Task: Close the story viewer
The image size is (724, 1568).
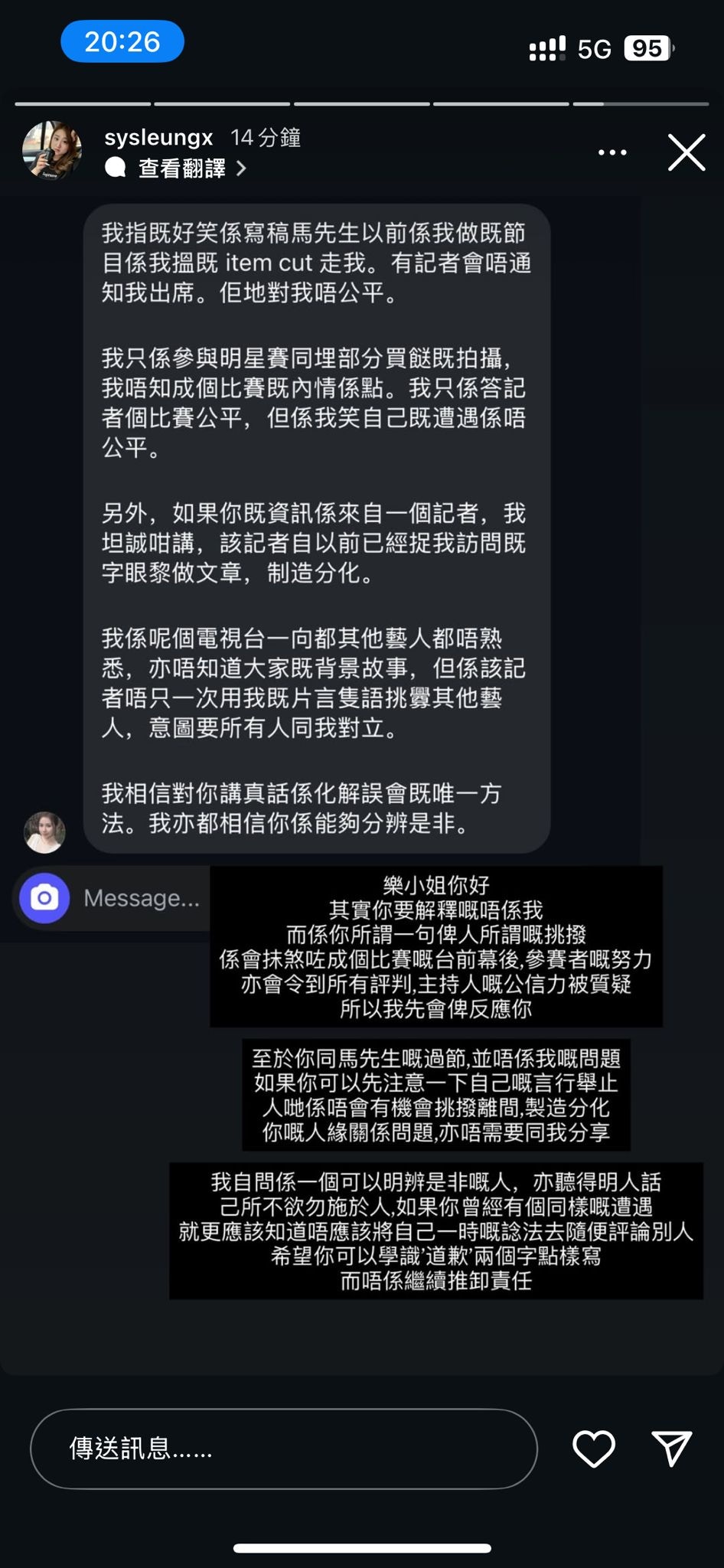Action: 686,152
